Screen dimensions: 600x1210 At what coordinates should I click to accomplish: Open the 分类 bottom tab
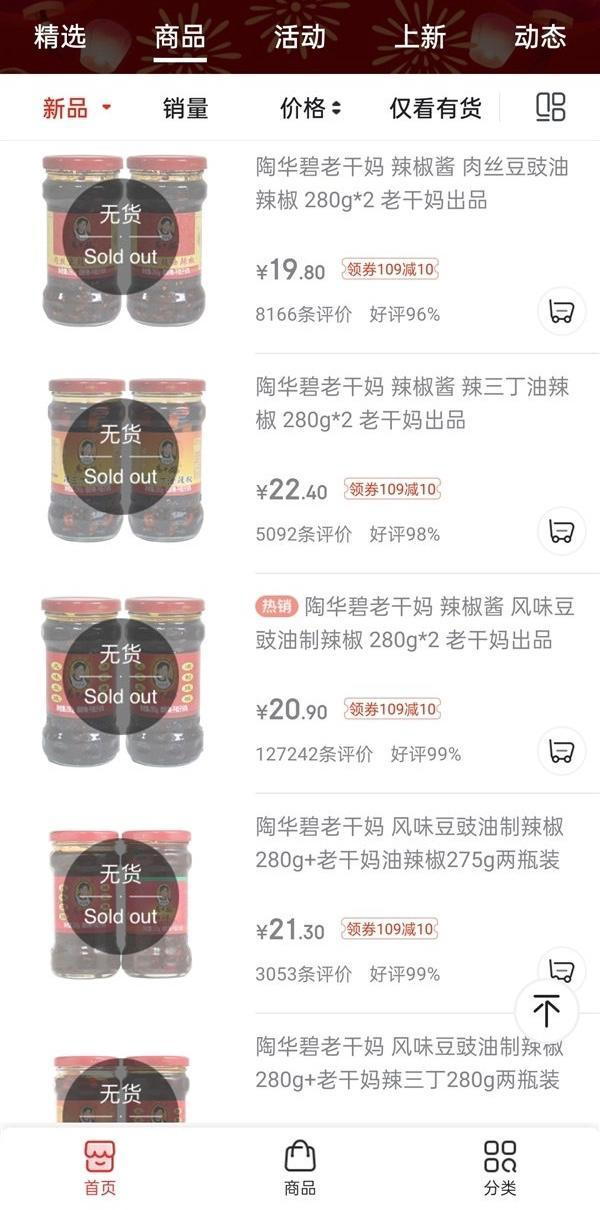pyautogui.click(x=500, y=1168)
